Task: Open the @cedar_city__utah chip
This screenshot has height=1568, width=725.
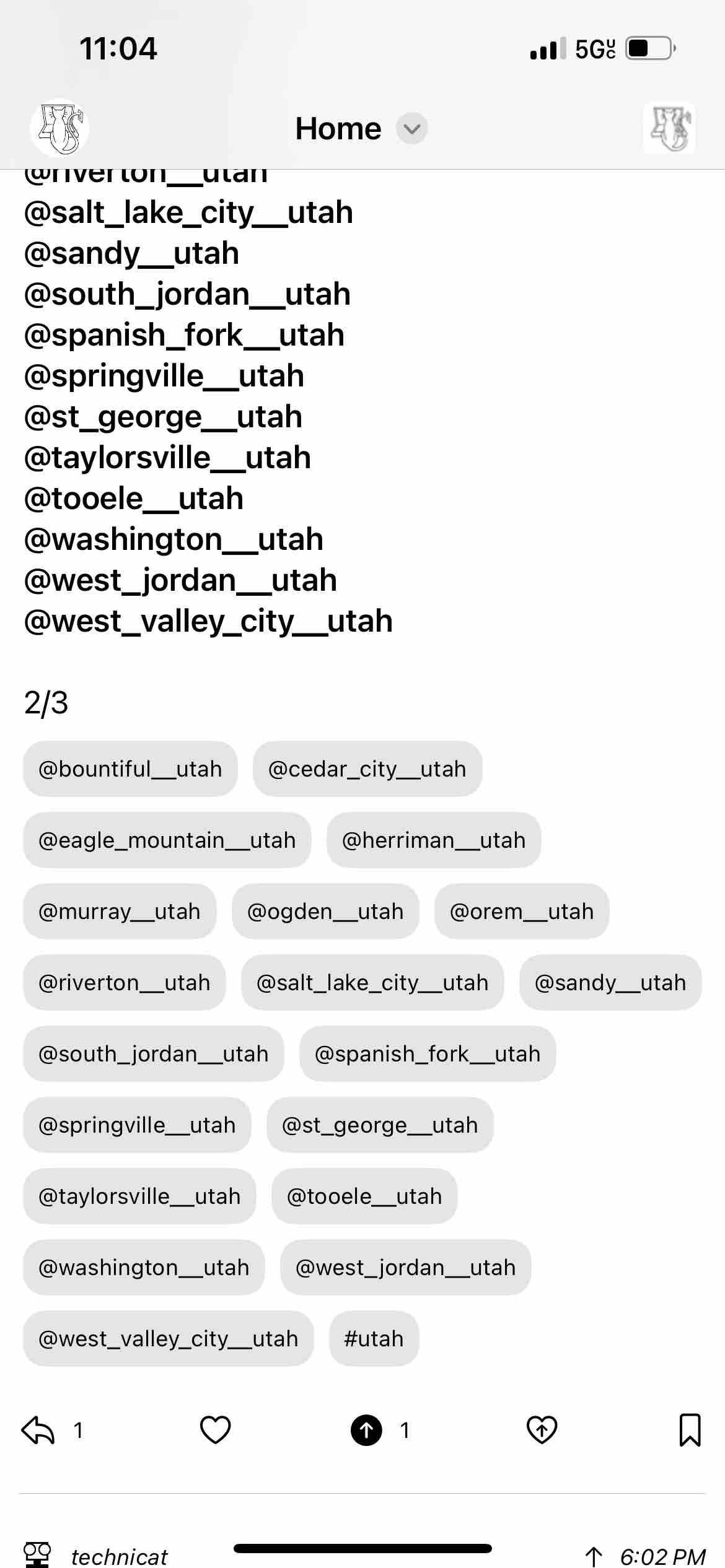Action: pyautogui.click(x=367, y=769)
